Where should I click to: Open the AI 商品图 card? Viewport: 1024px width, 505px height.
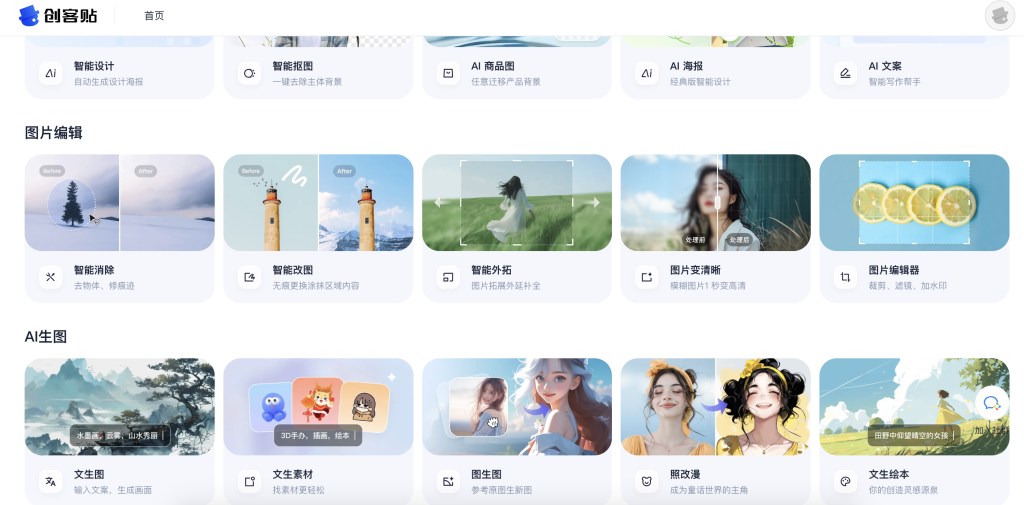pos(517,73)
